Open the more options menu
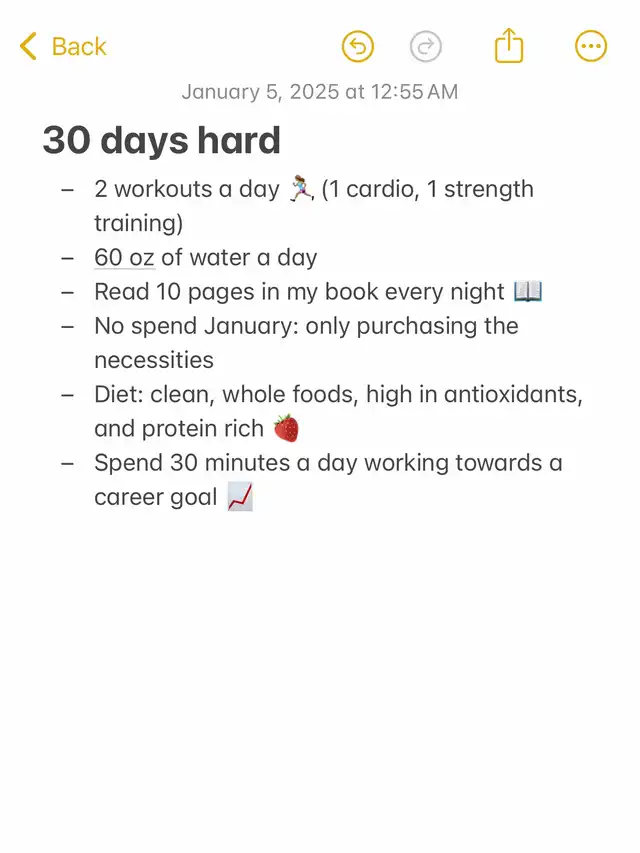Image resolution: width=640 pixels, height=853 pixels. 591,46
